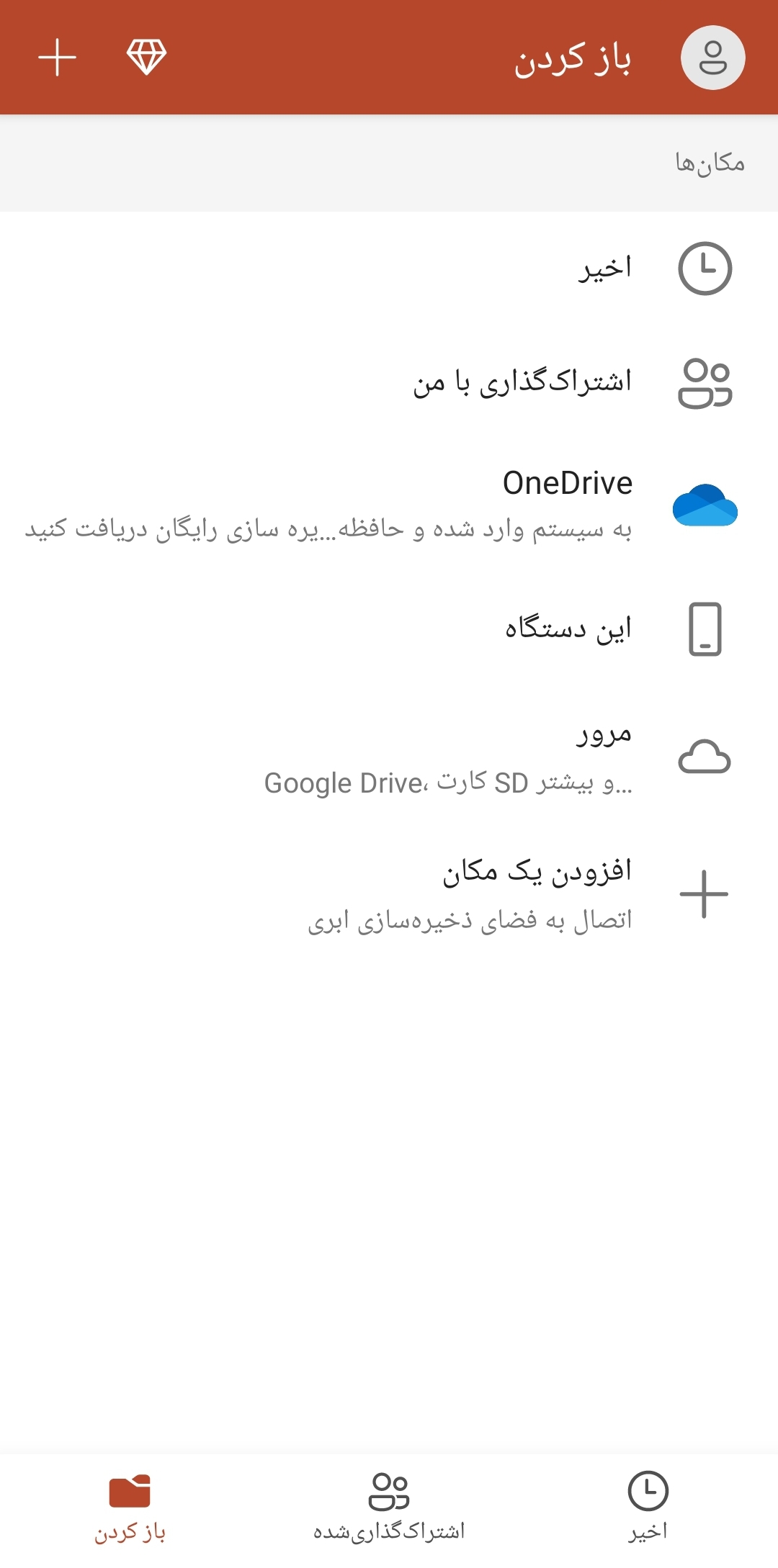Open the account profile avatar
This screenshot has width=778, height=1568.
712,58
